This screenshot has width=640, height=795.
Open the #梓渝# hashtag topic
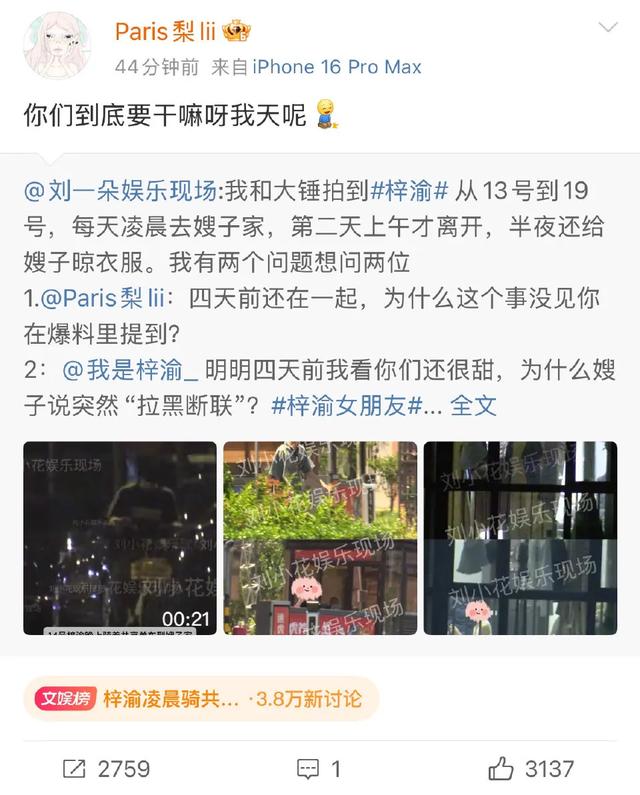point(413,190)
